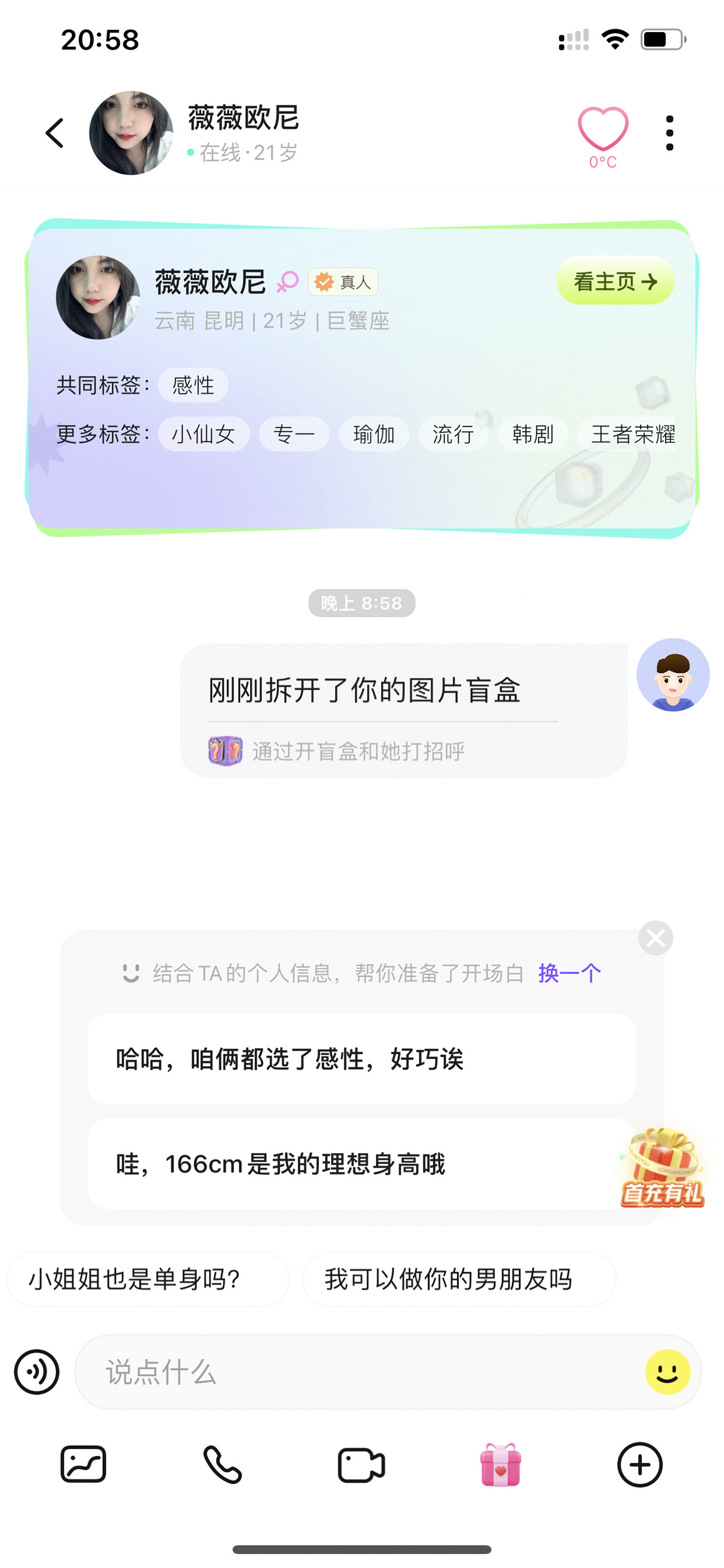Start a video call

[x=361, y=1465]
